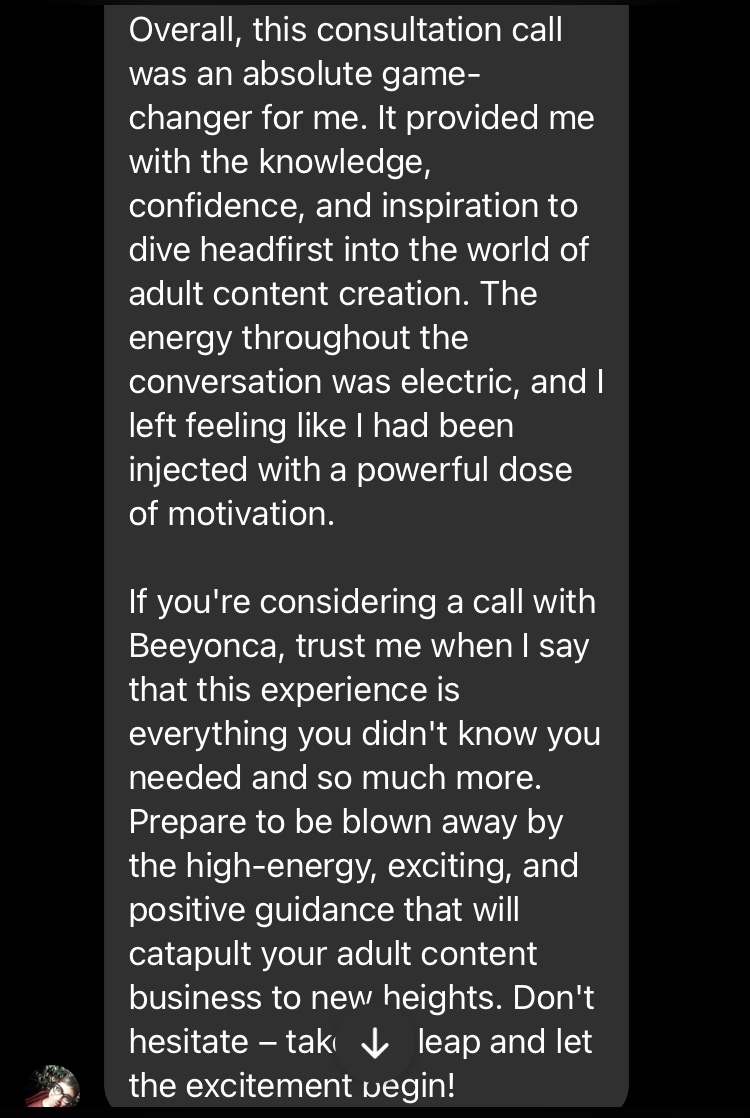This screenshot has width=750, height=1118.
Task: Open the sender's profile picture
Action: 53,1087
